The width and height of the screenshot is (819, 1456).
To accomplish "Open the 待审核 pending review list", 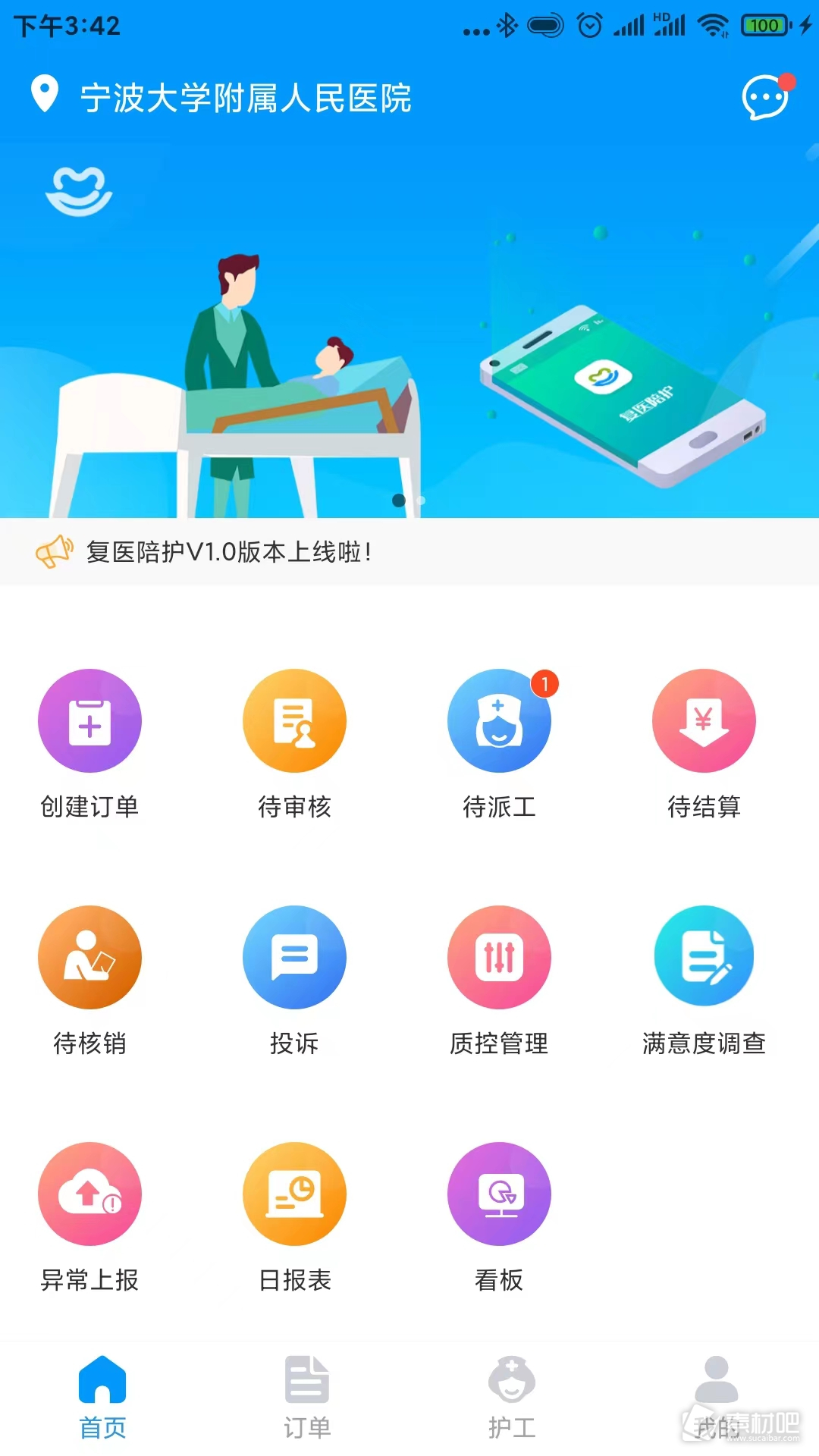I will 294,745.
